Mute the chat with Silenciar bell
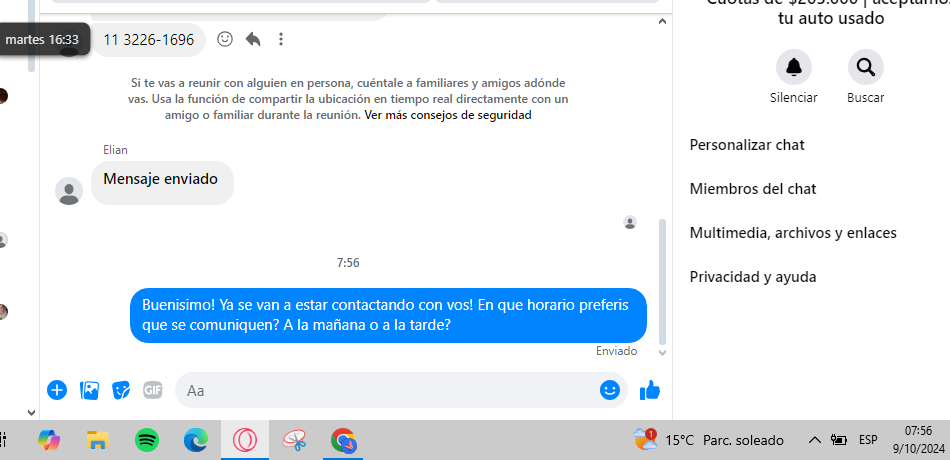950x460 pixels. (x=794, y=68)
